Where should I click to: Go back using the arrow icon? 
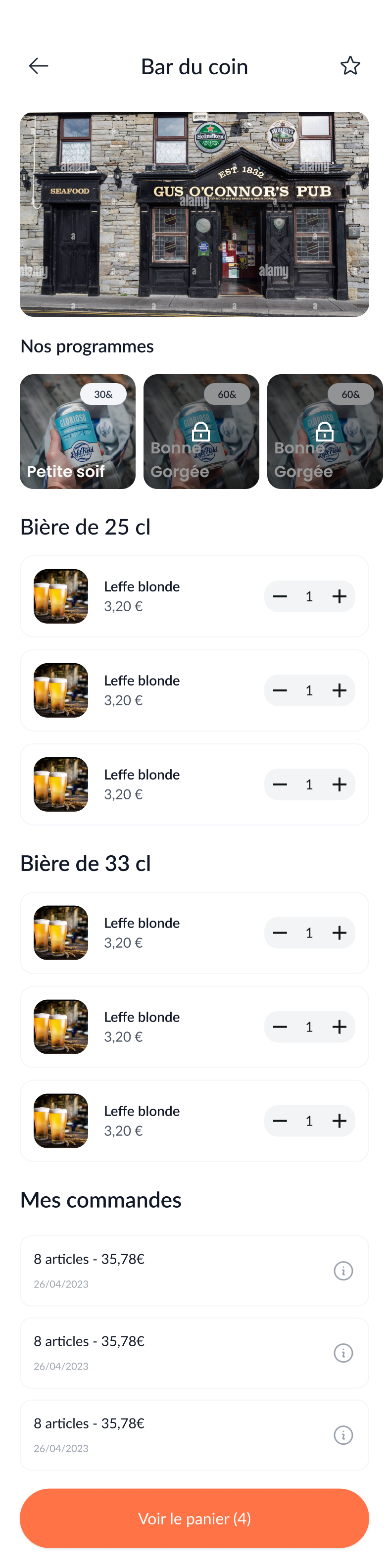coord(38,66)
